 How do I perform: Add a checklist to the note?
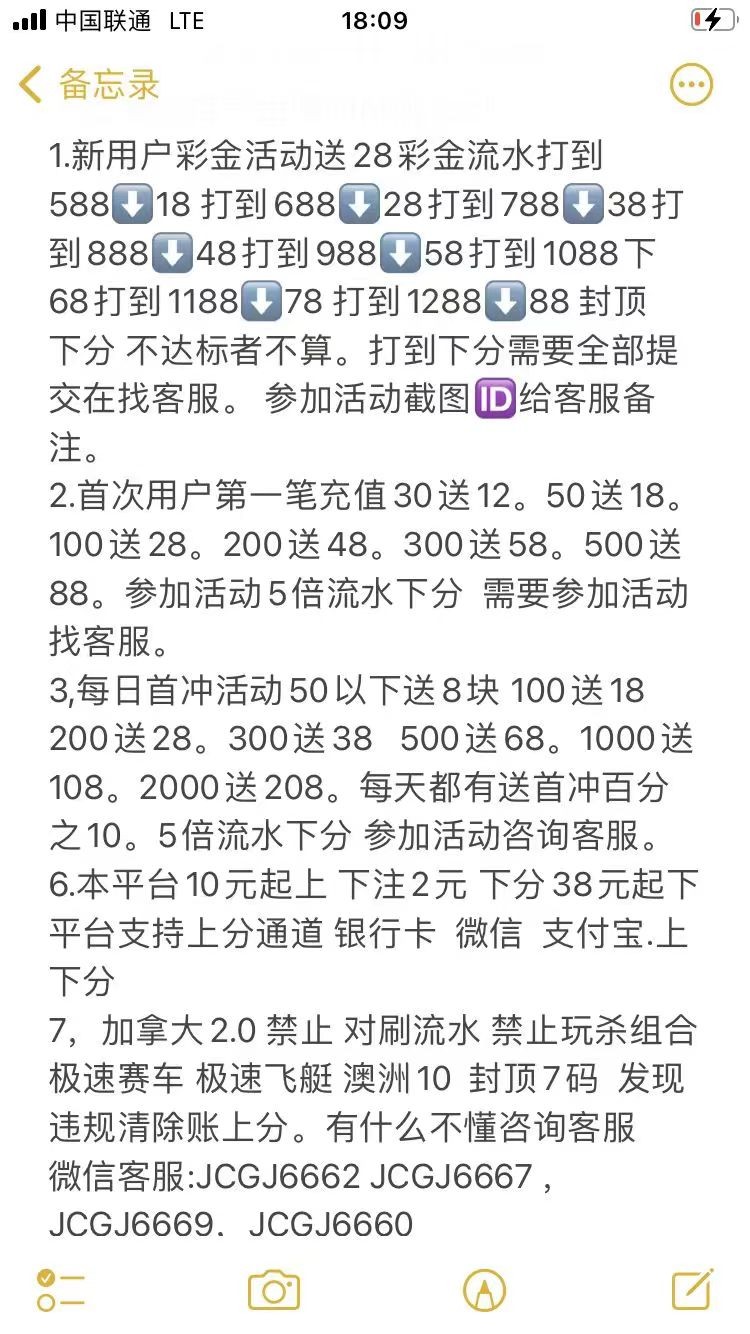(x=60, y=1290)
